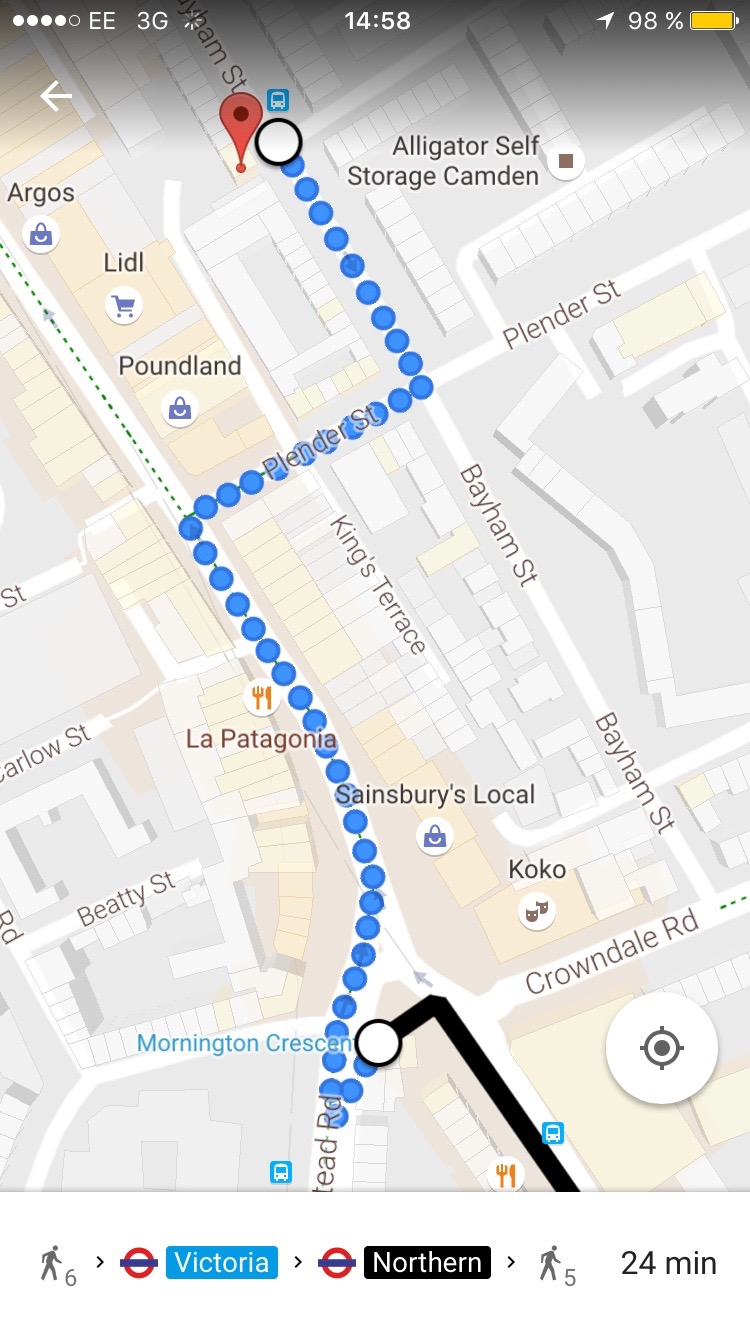Tap Sainsbury's Local shop marker
Screen dimensions: 750x1334
[434, 835]
